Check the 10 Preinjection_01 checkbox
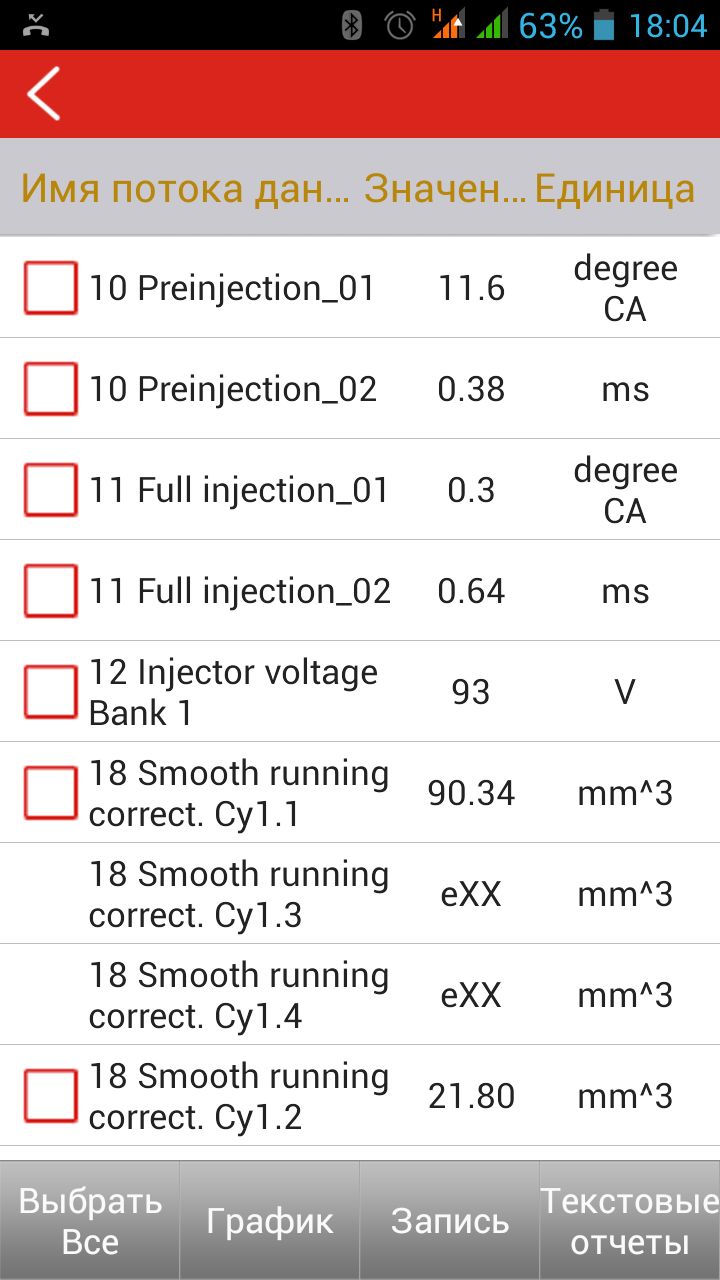 [x=50, y=289]
